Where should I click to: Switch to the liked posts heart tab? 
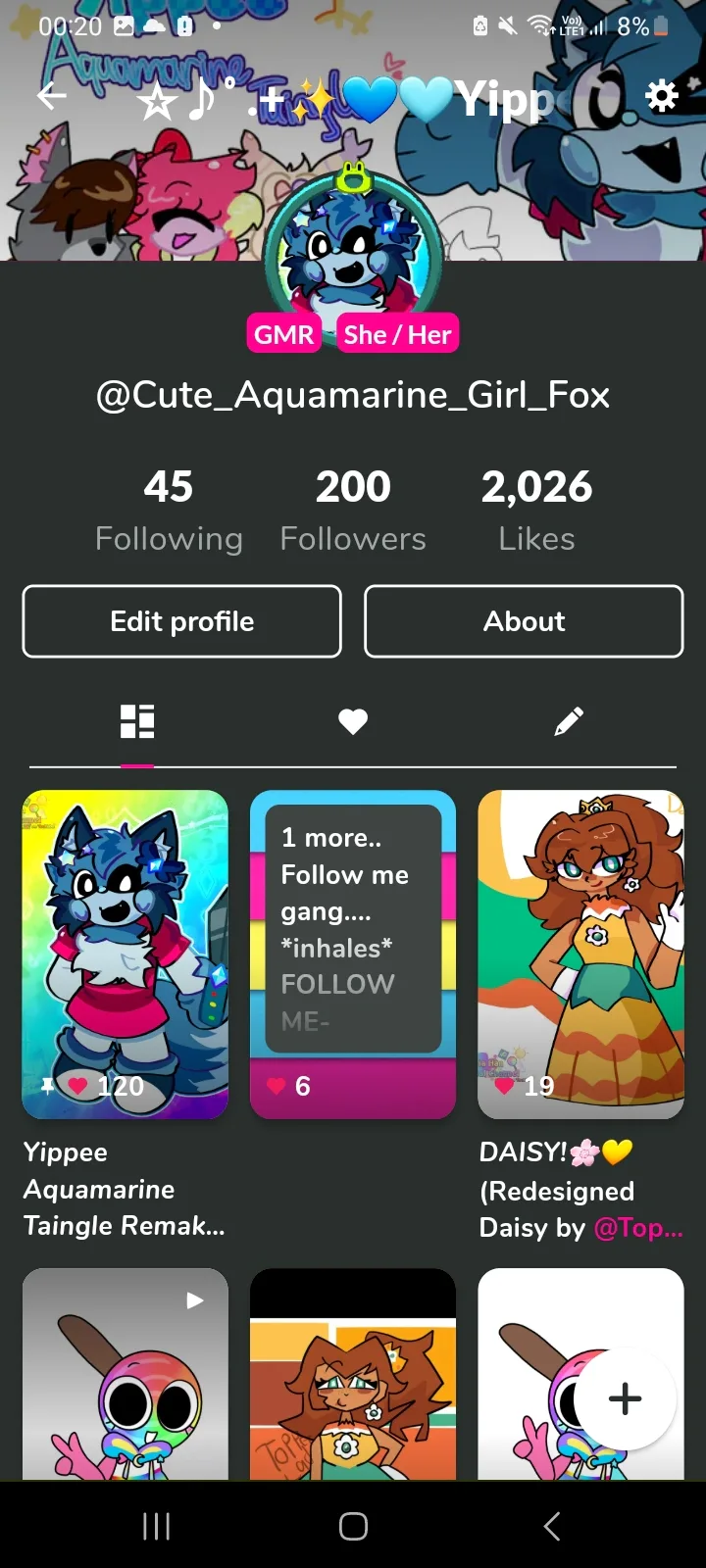pos(353,722)
